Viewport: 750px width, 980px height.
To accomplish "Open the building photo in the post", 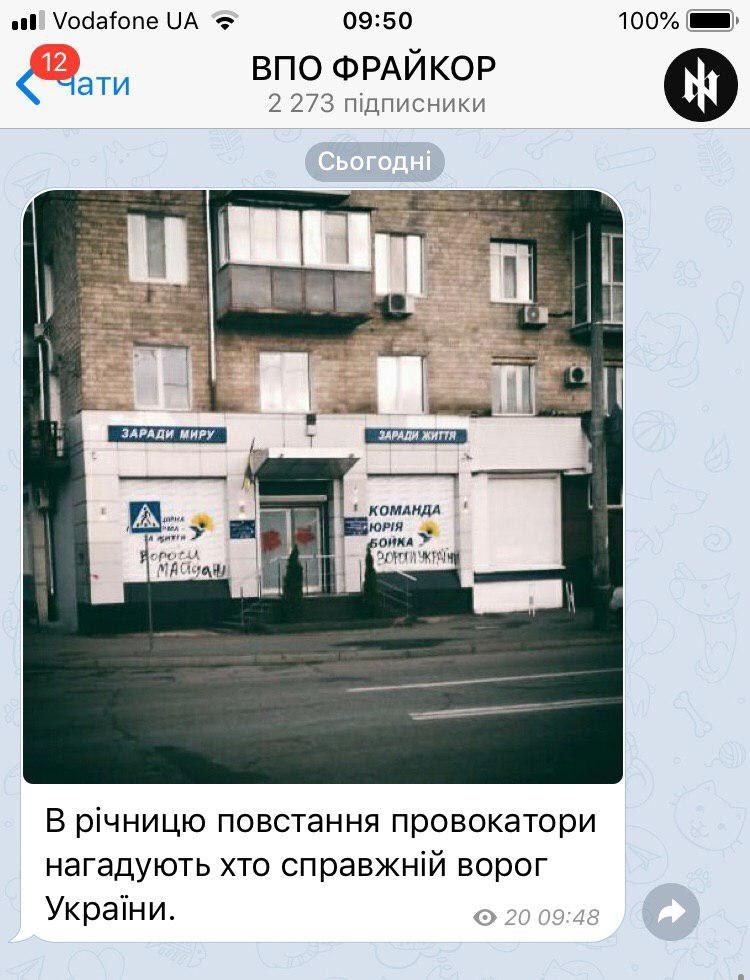I will 323,486.
